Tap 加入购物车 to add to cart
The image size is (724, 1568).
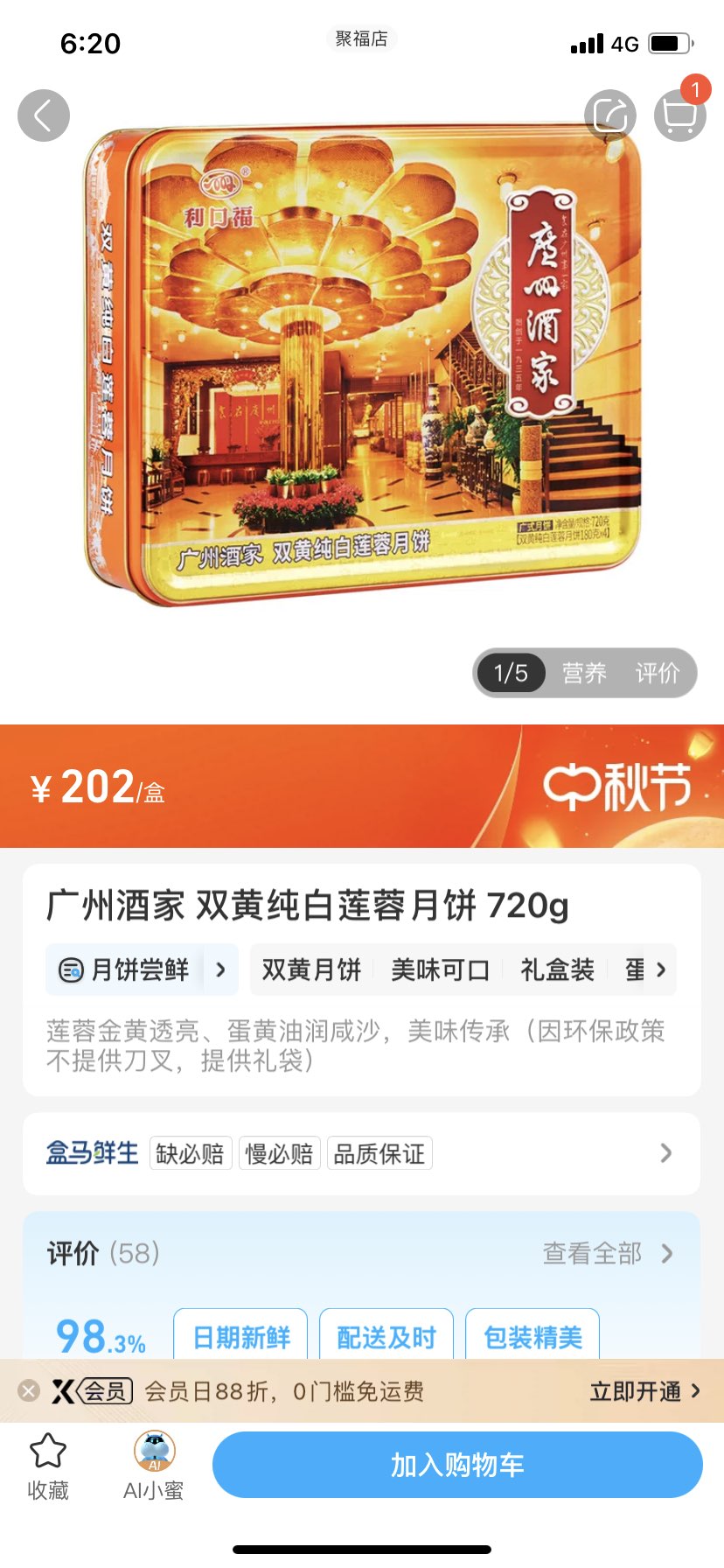tap(457, 1465)
